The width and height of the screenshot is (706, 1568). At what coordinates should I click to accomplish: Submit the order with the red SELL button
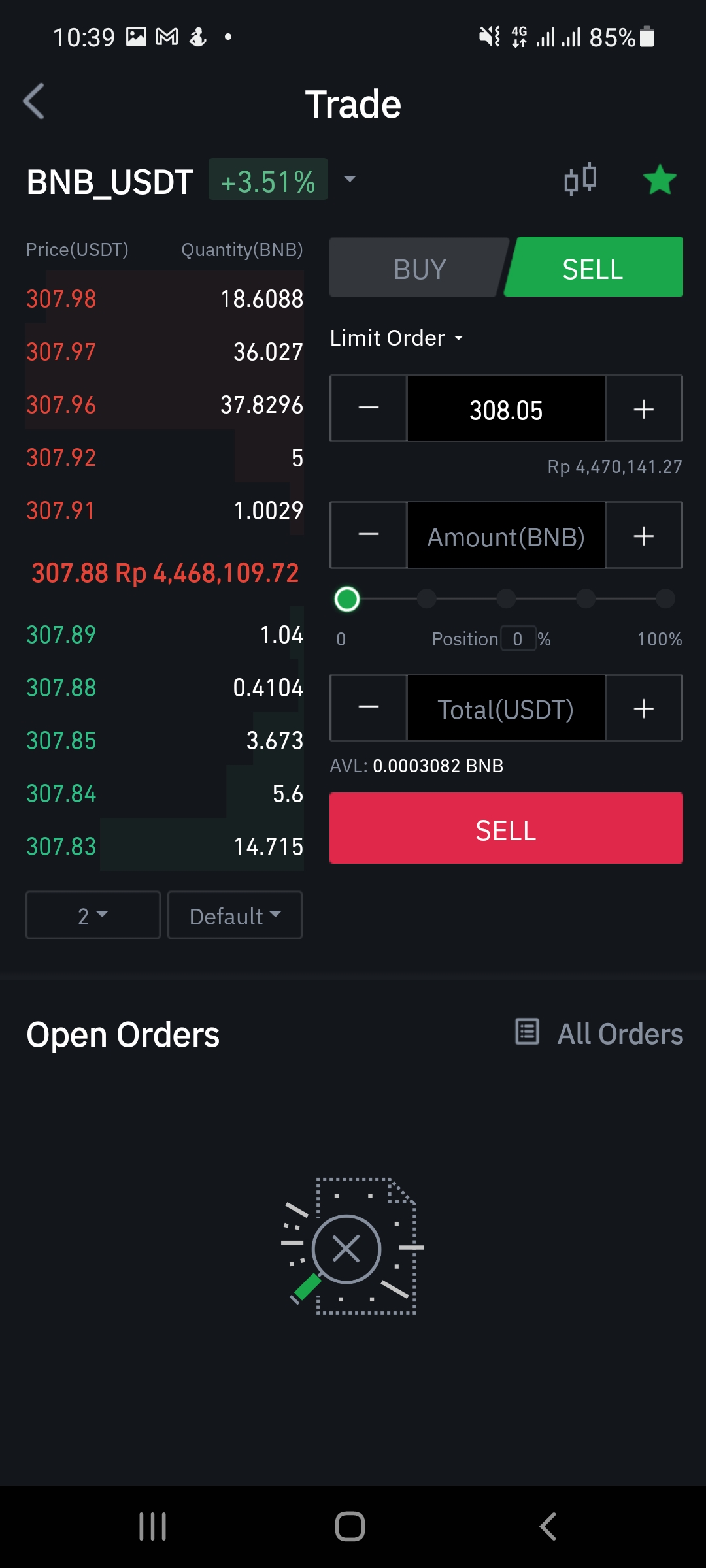click(506, 828)
